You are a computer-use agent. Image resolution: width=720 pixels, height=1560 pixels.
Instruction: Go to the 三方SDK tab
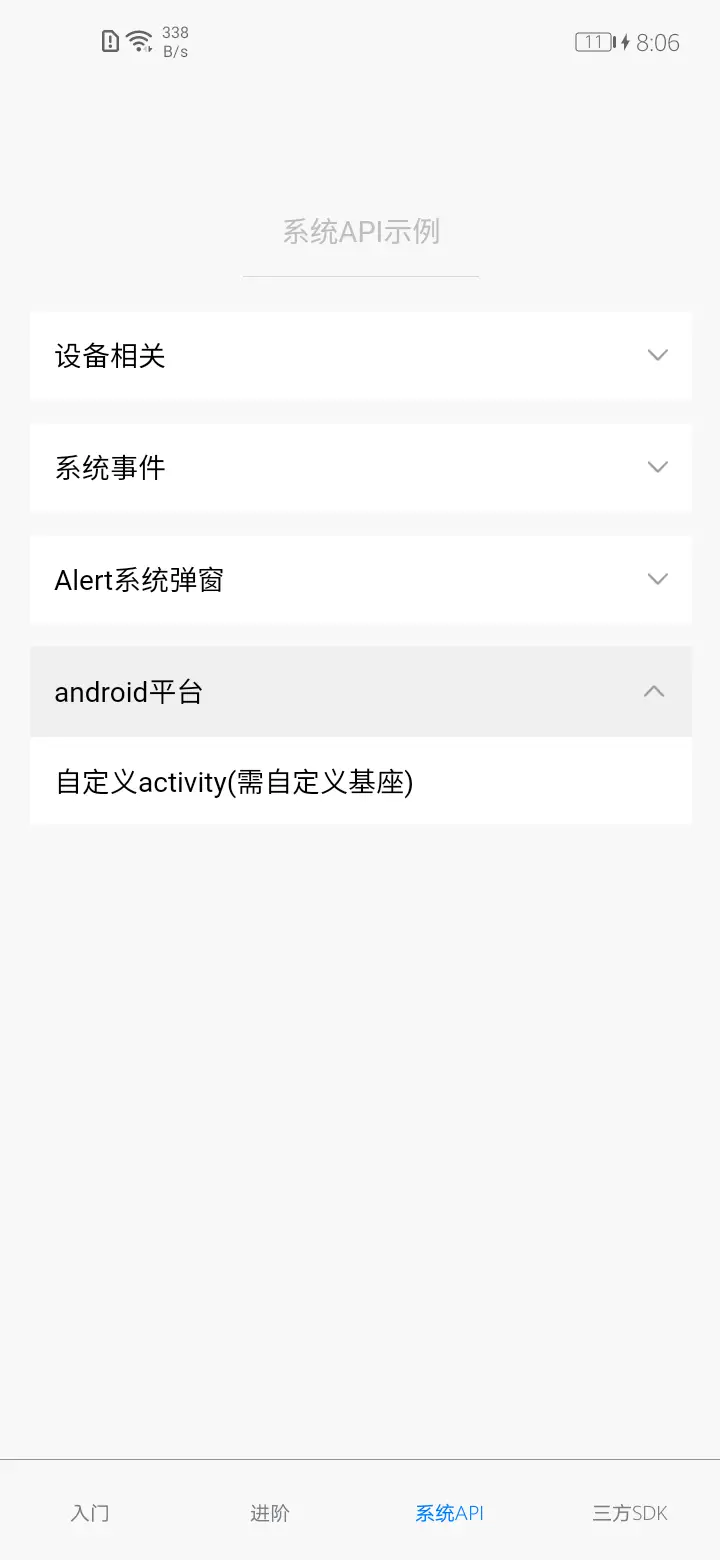pos(630,1513)
